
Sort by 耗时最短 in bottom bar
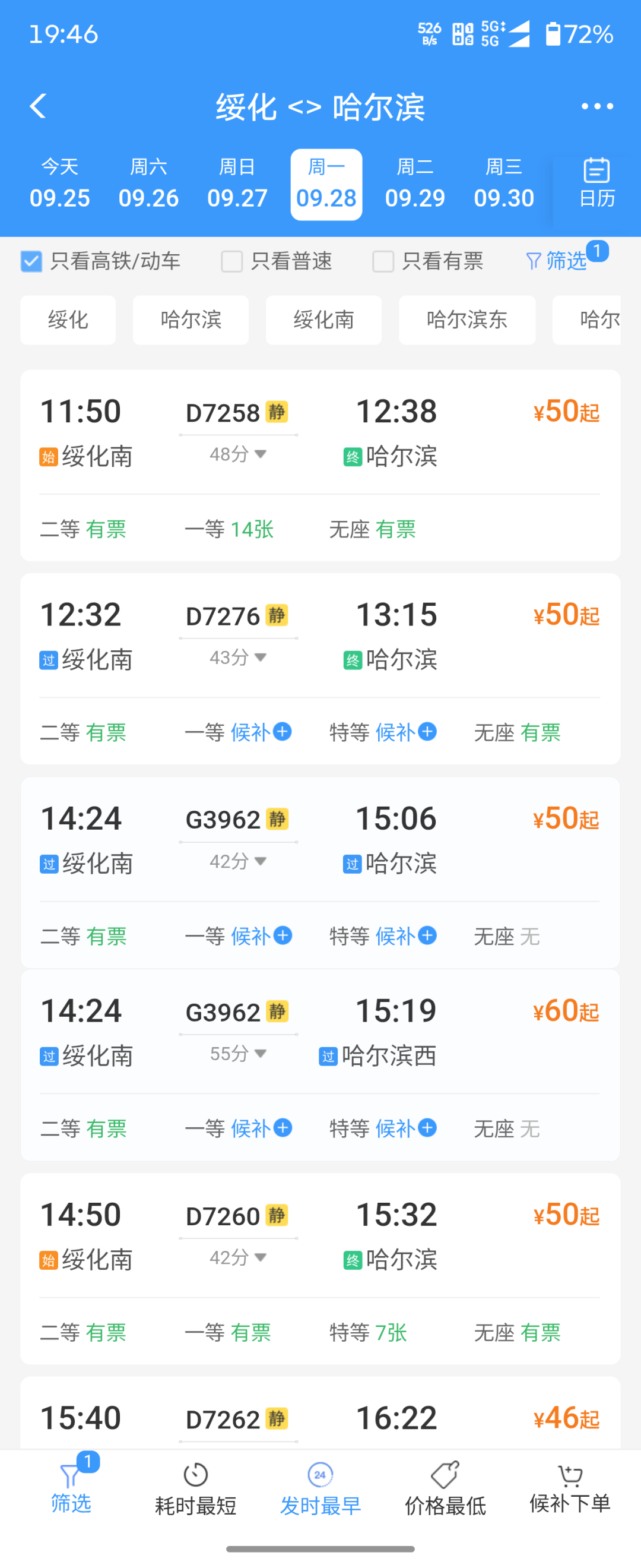click(195, 1490)
